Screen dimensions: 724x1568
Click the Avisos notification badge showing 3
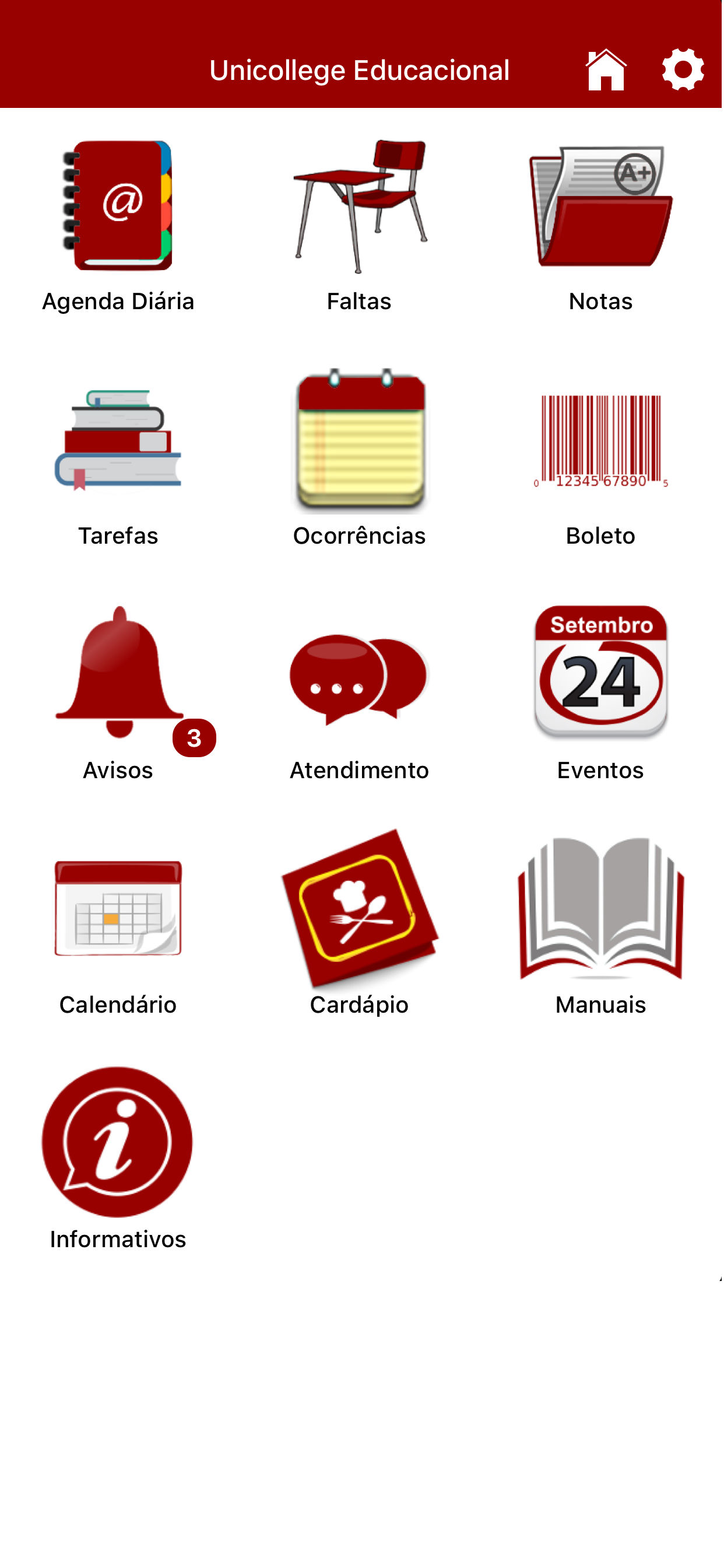[195, 738]
